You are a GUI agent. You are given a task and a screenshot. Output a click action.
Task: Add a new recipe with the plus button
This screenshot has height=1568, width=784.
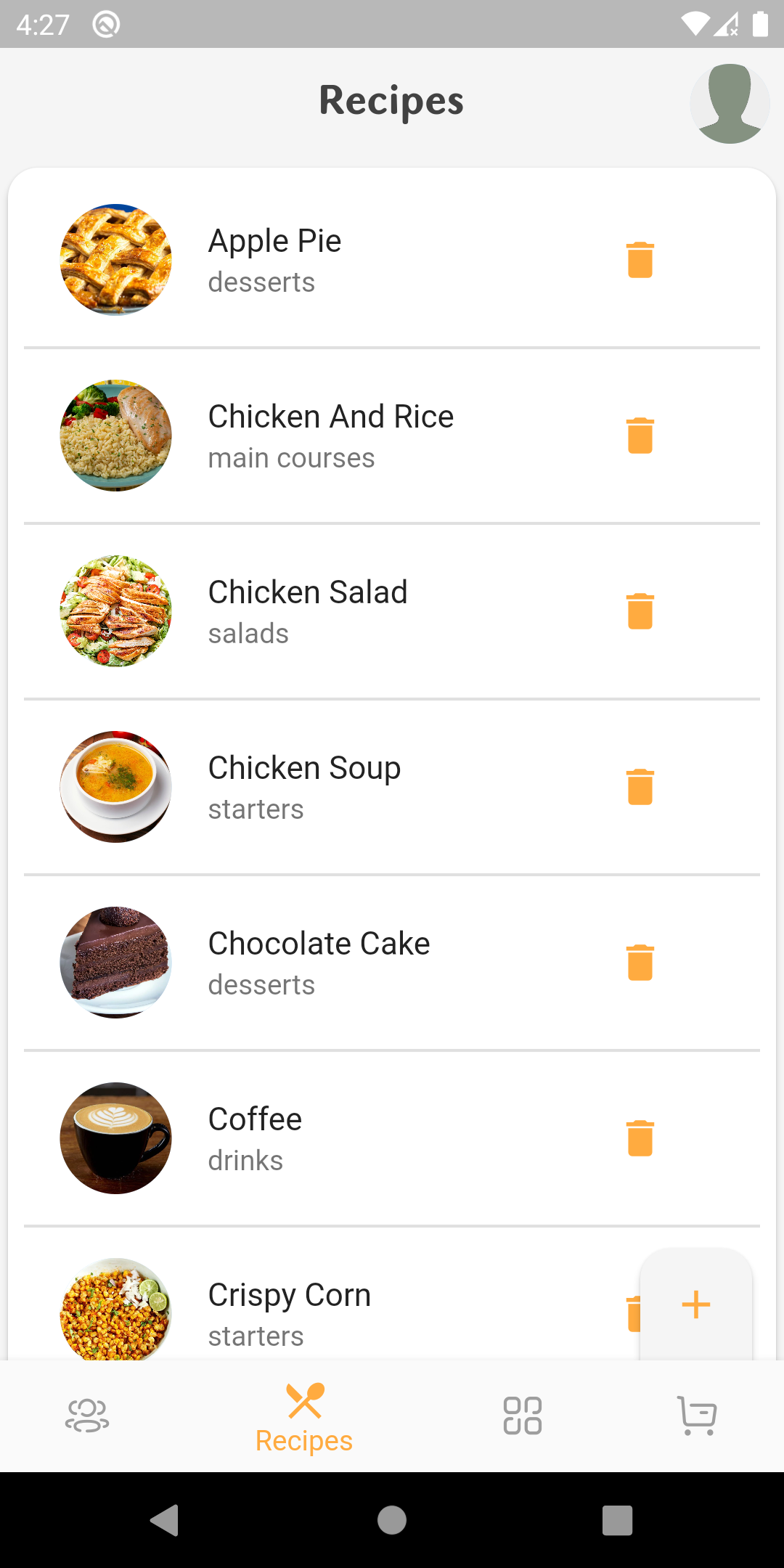pyautogui.click(x=695, y=1304)
